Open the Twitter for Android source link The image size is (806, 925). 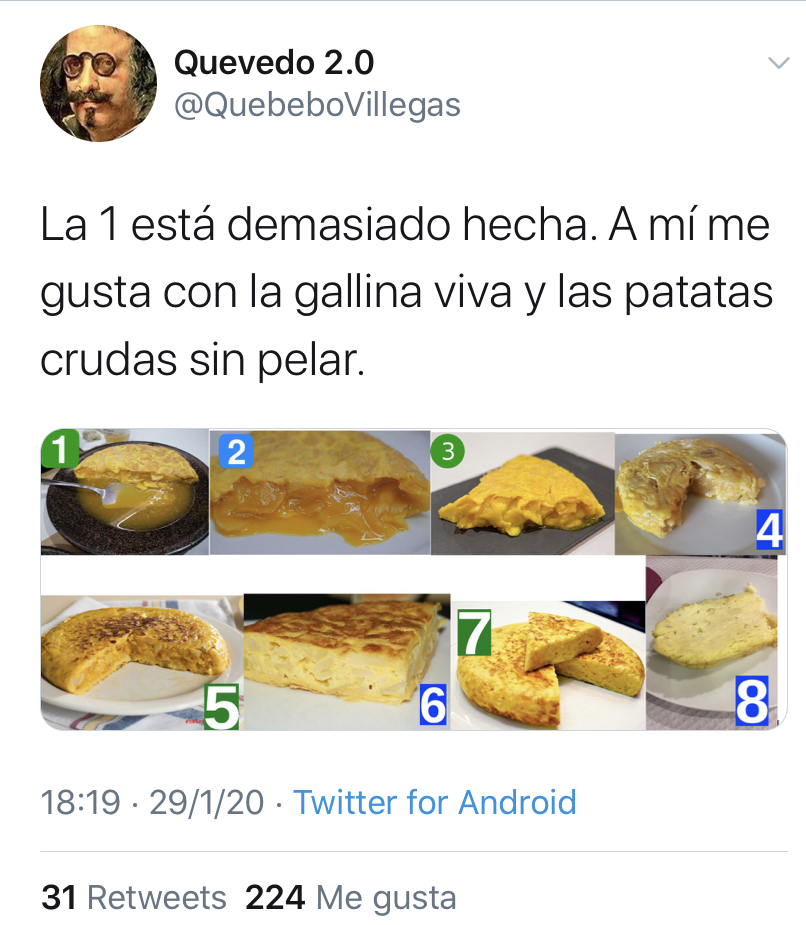434,801
